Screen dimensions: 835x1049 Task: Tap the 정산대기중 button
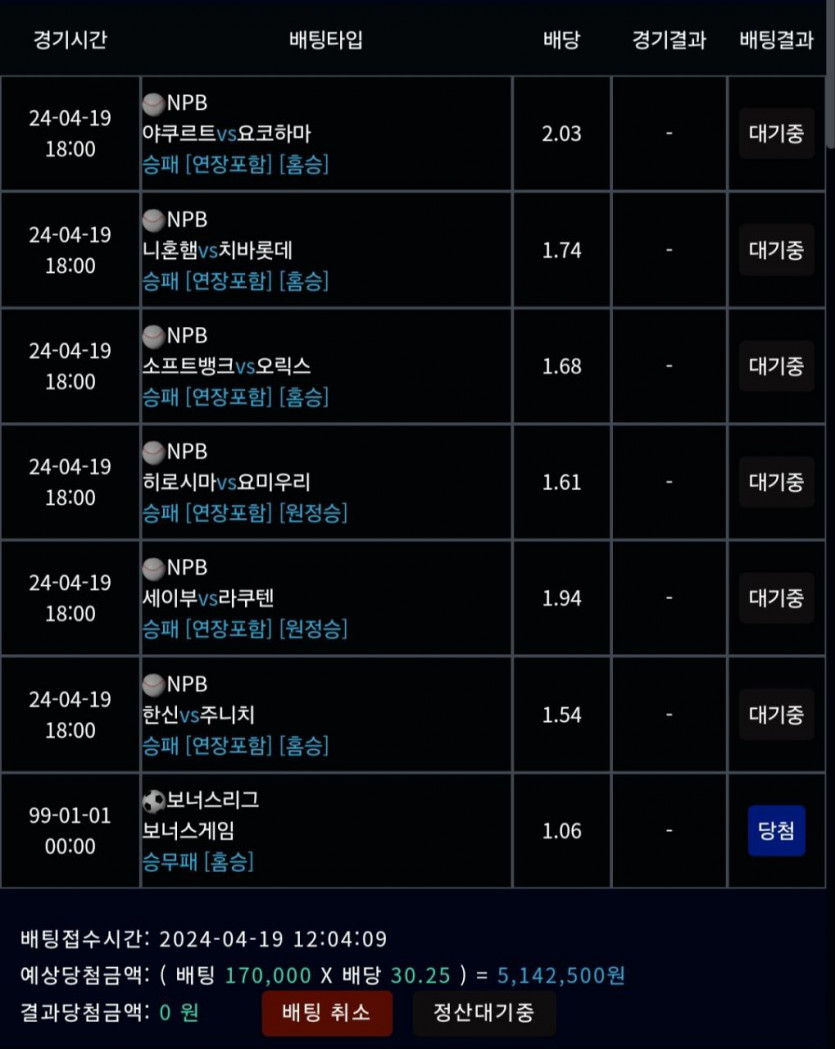(x=484, y=1012)
